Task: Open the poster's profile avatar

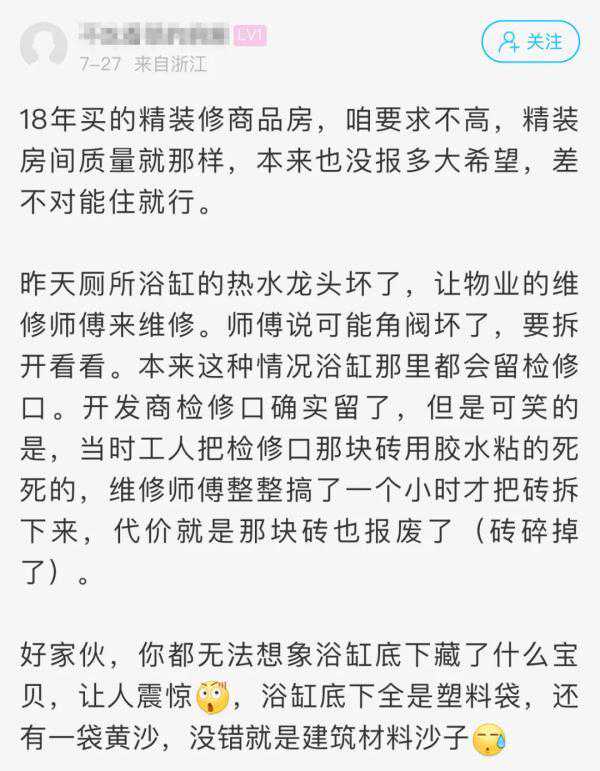Action: (x=44, y=44)
